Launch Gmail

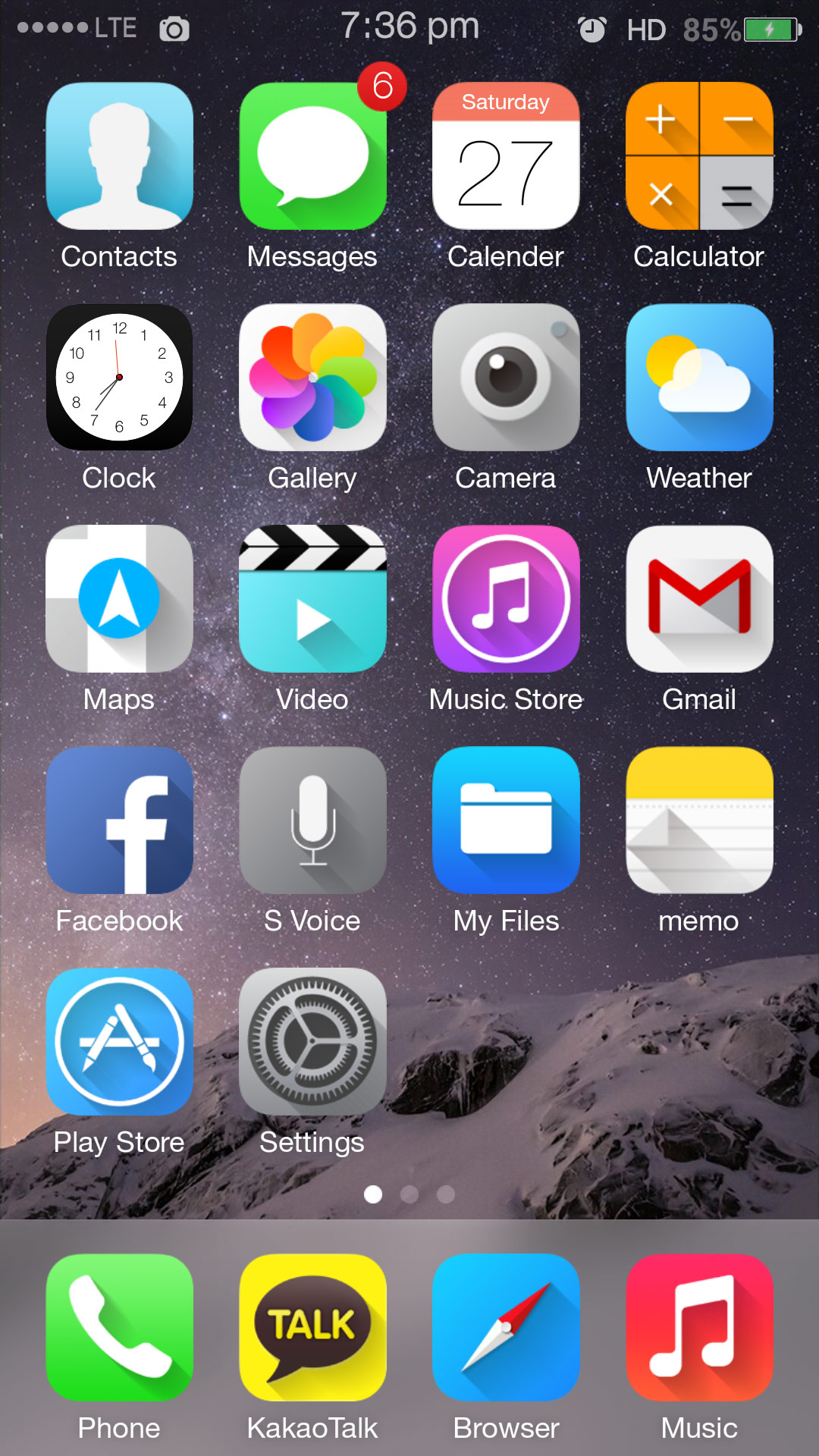click(699, 599)
